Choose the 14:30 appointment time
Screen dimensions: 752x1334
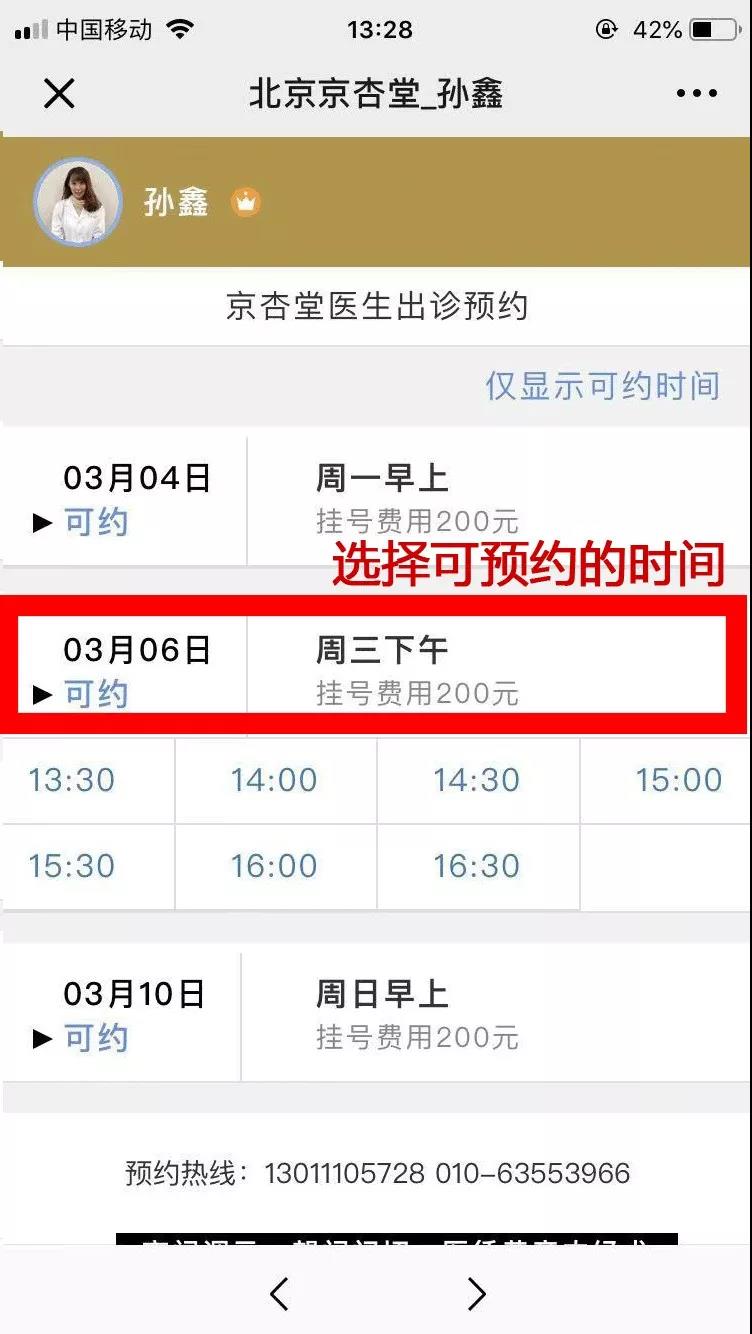click(476, 780)
